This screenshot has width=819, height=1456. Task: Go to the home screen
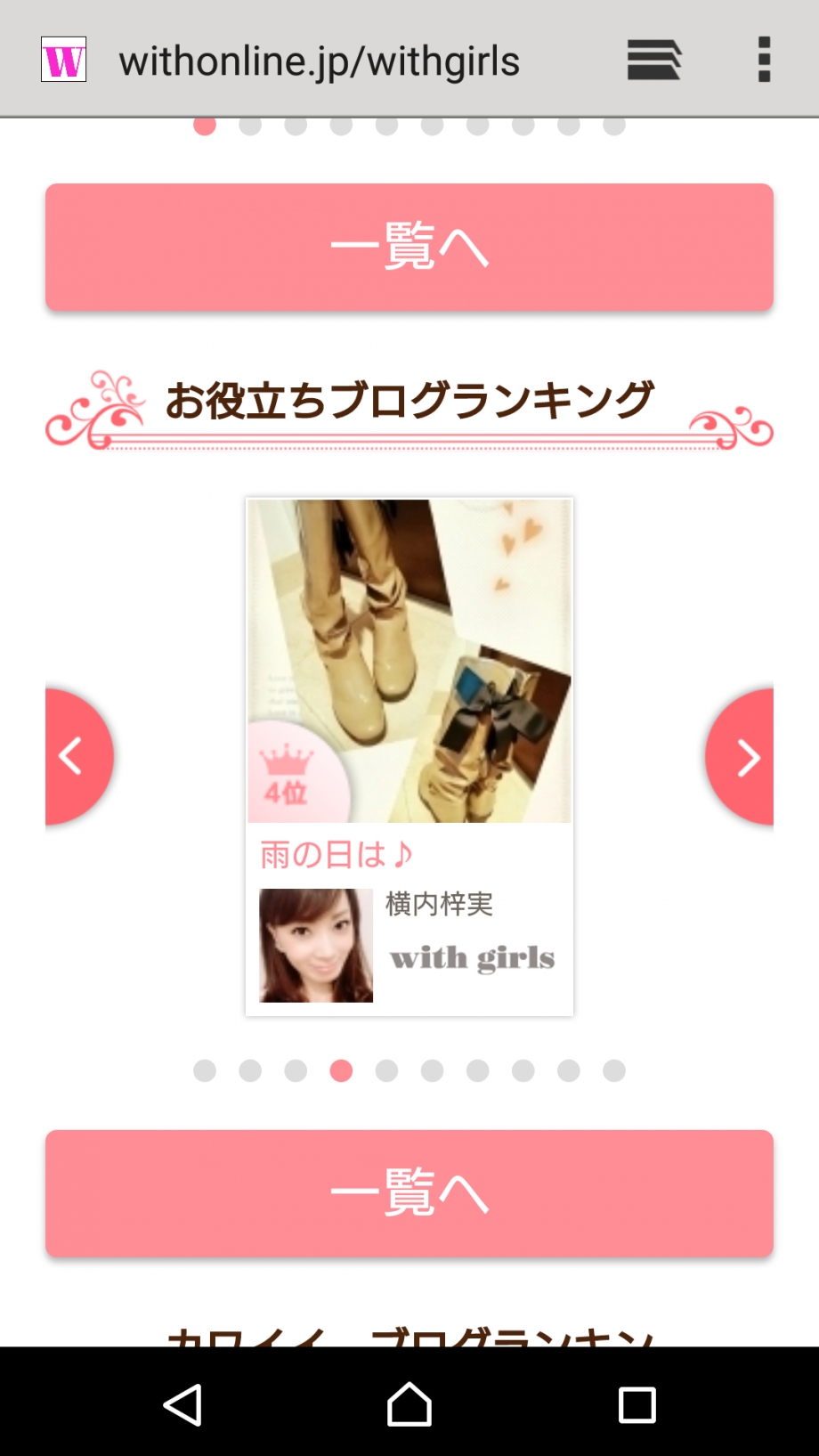point(409,1406)
